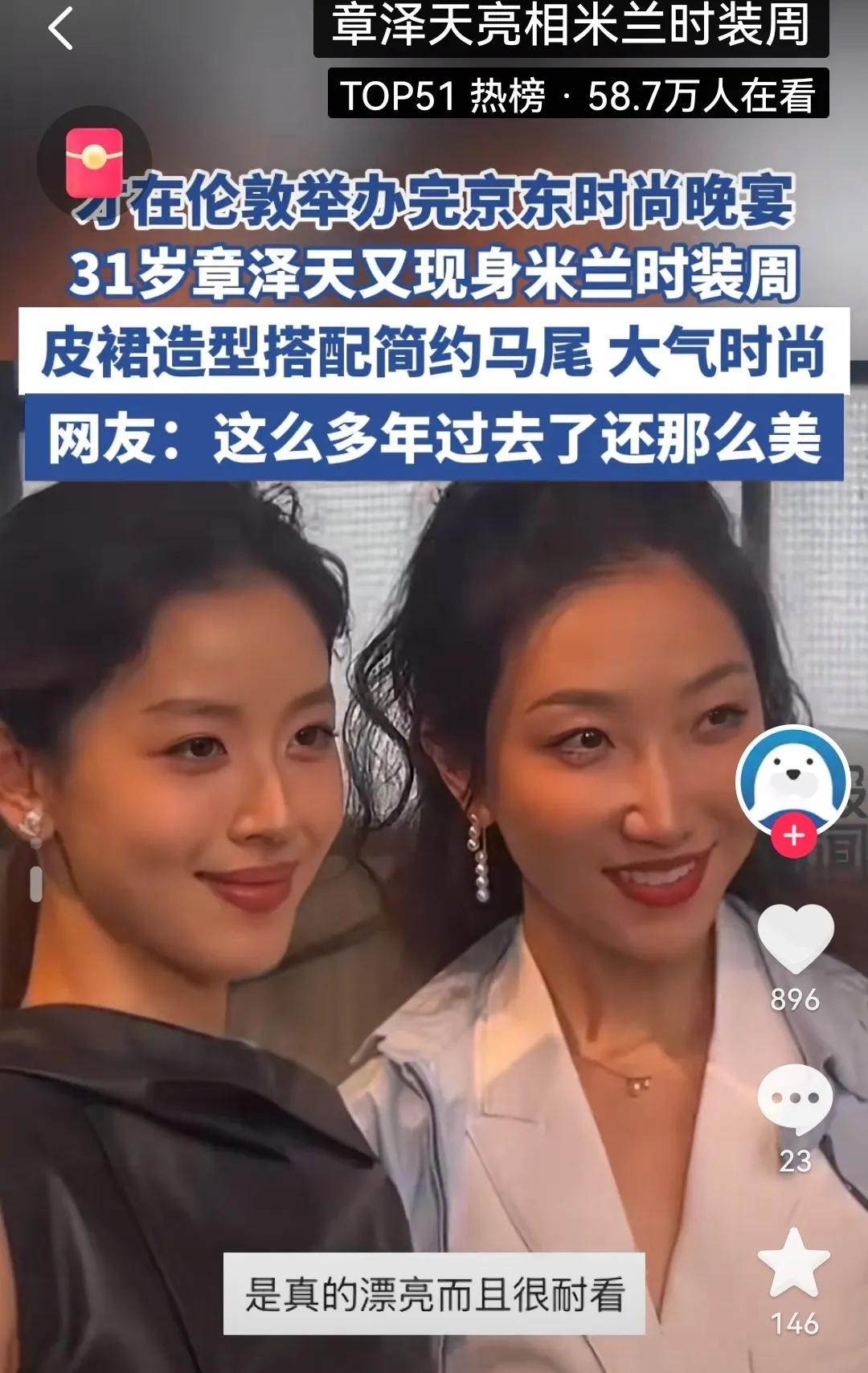The height and width of the screenshot is (1373, 868).
Task: Open the creator's seal avatar profile
Action: (792, 778)
